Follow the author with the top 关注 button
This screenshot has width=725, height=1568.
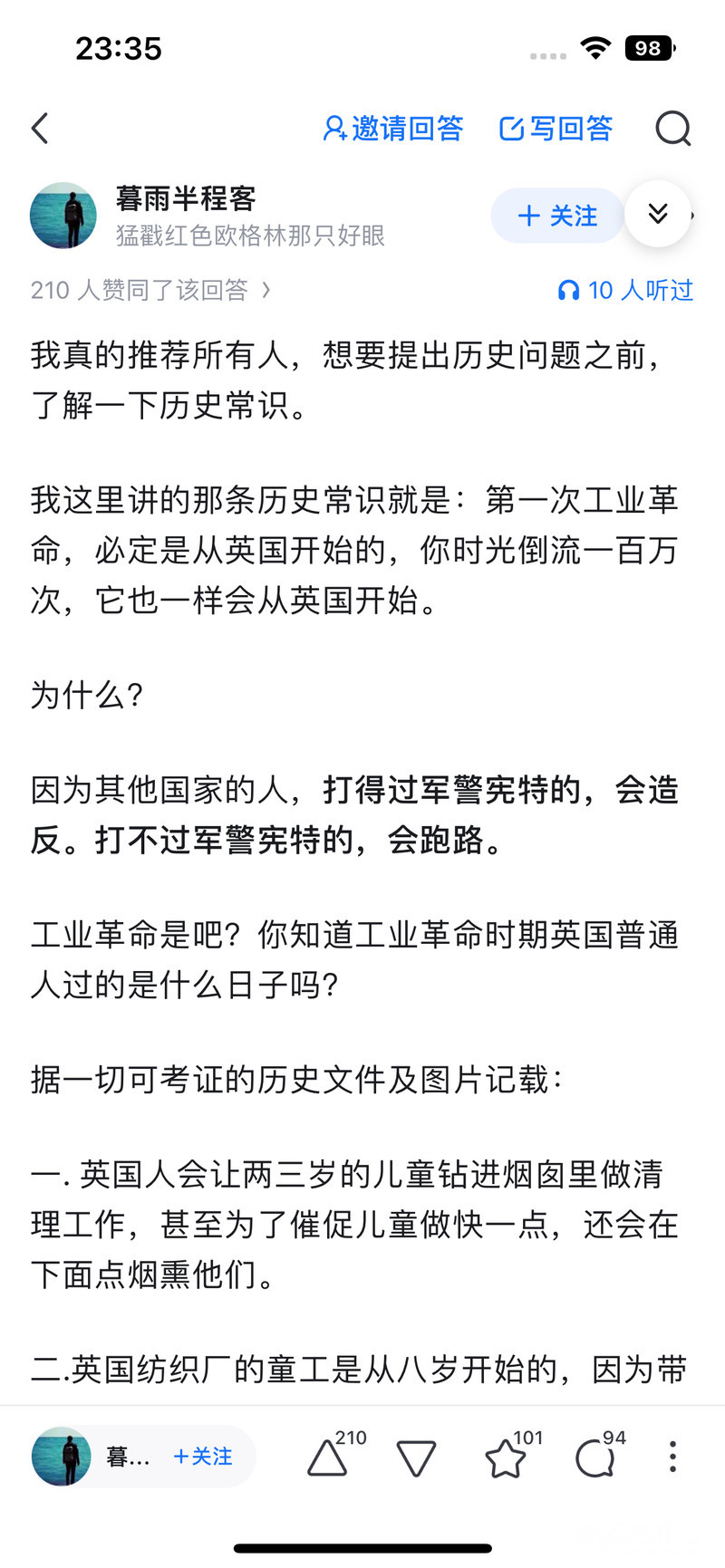pyautogui.click(x=557, y=216)
